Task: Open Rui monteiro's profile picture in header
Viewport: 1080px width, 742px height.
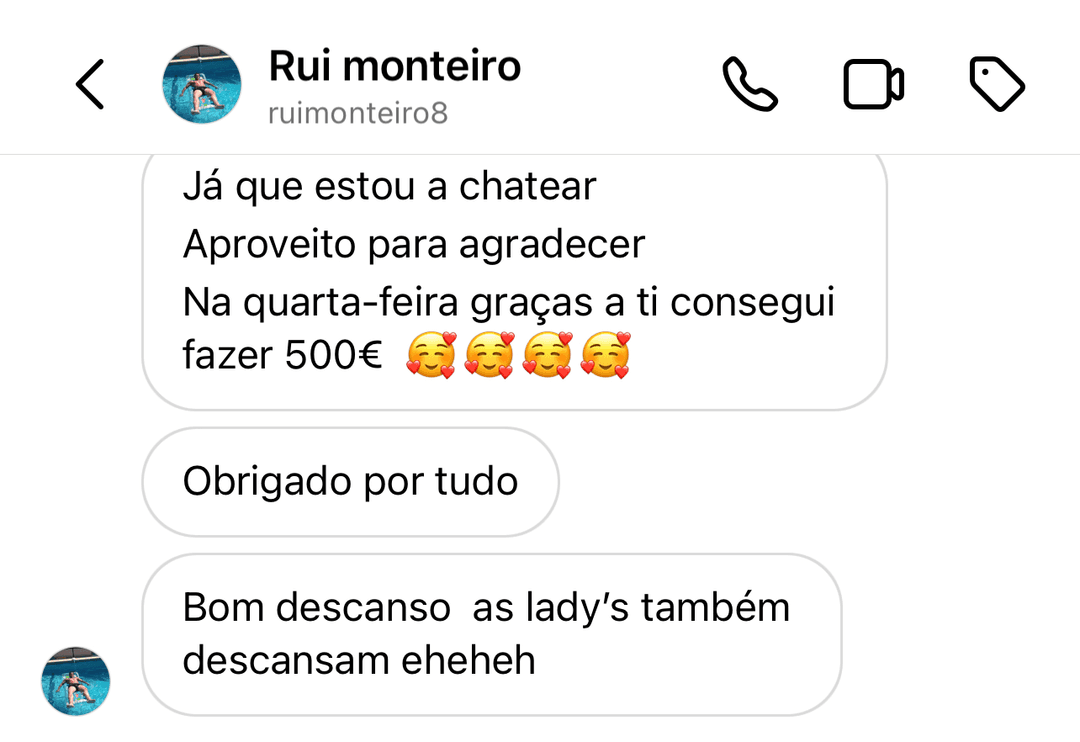Action: coord(202,84)
